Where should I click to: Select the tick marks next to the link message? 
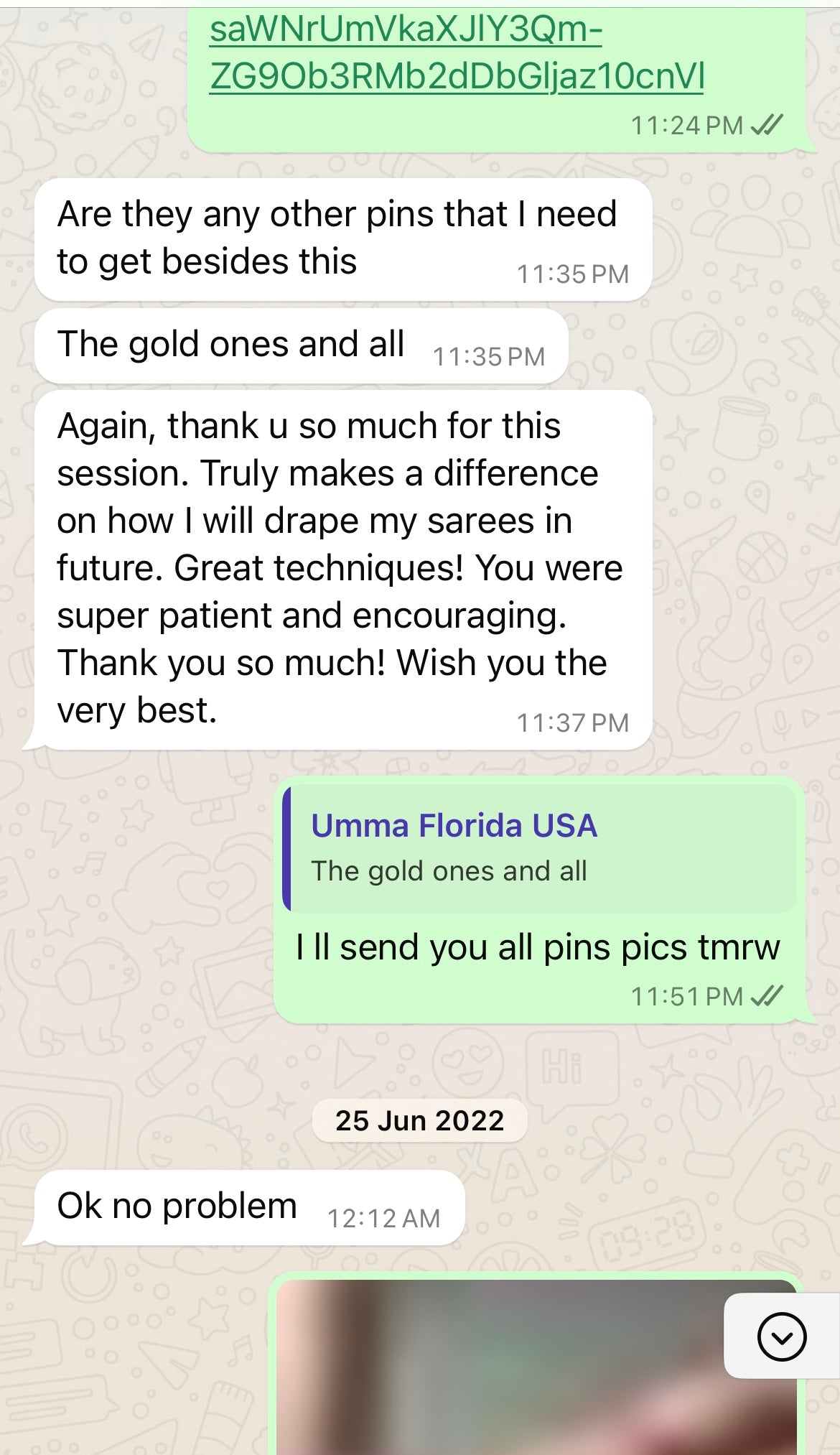point(768,124)
